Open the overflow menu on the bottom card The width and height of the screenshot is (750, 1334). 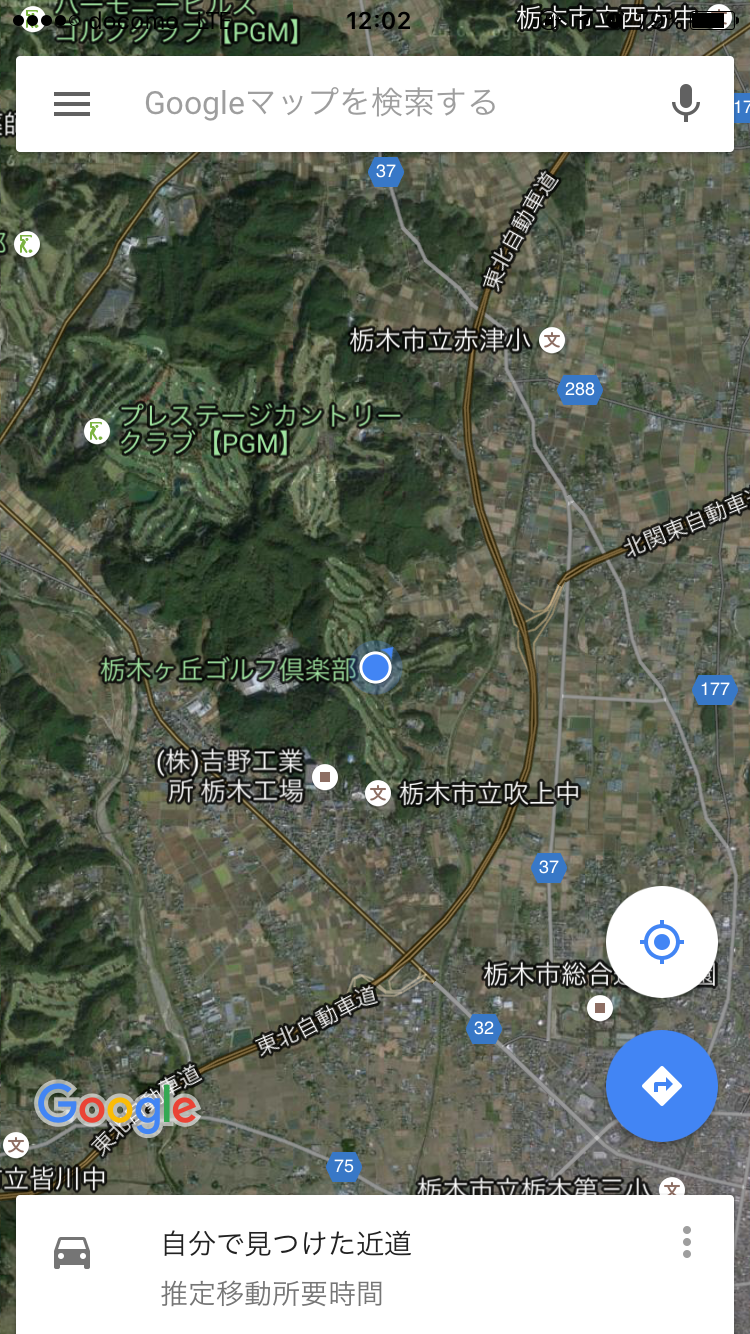686,1242
